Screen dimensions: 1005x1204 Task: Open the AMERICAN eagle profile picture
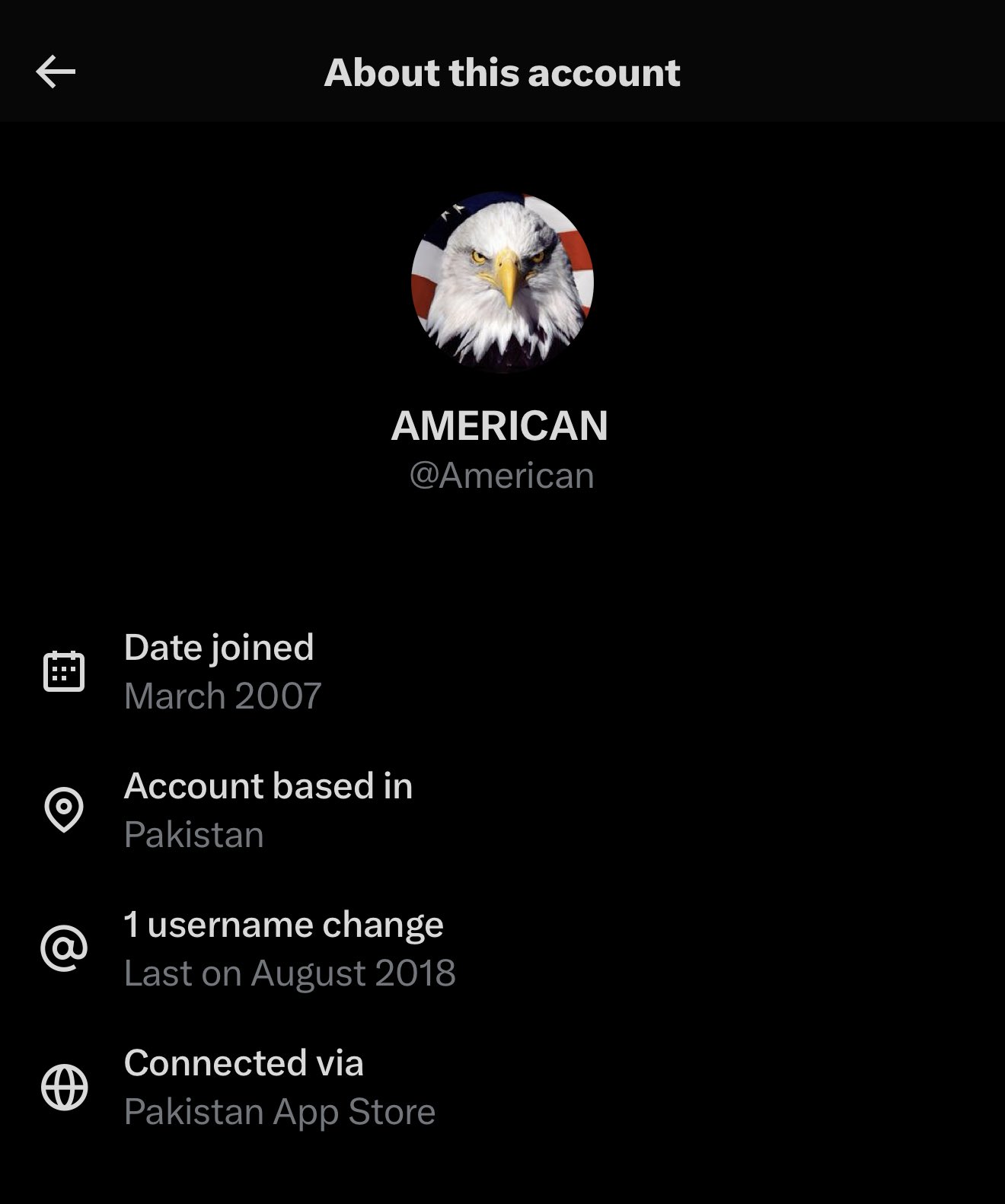tap(502, 282)
